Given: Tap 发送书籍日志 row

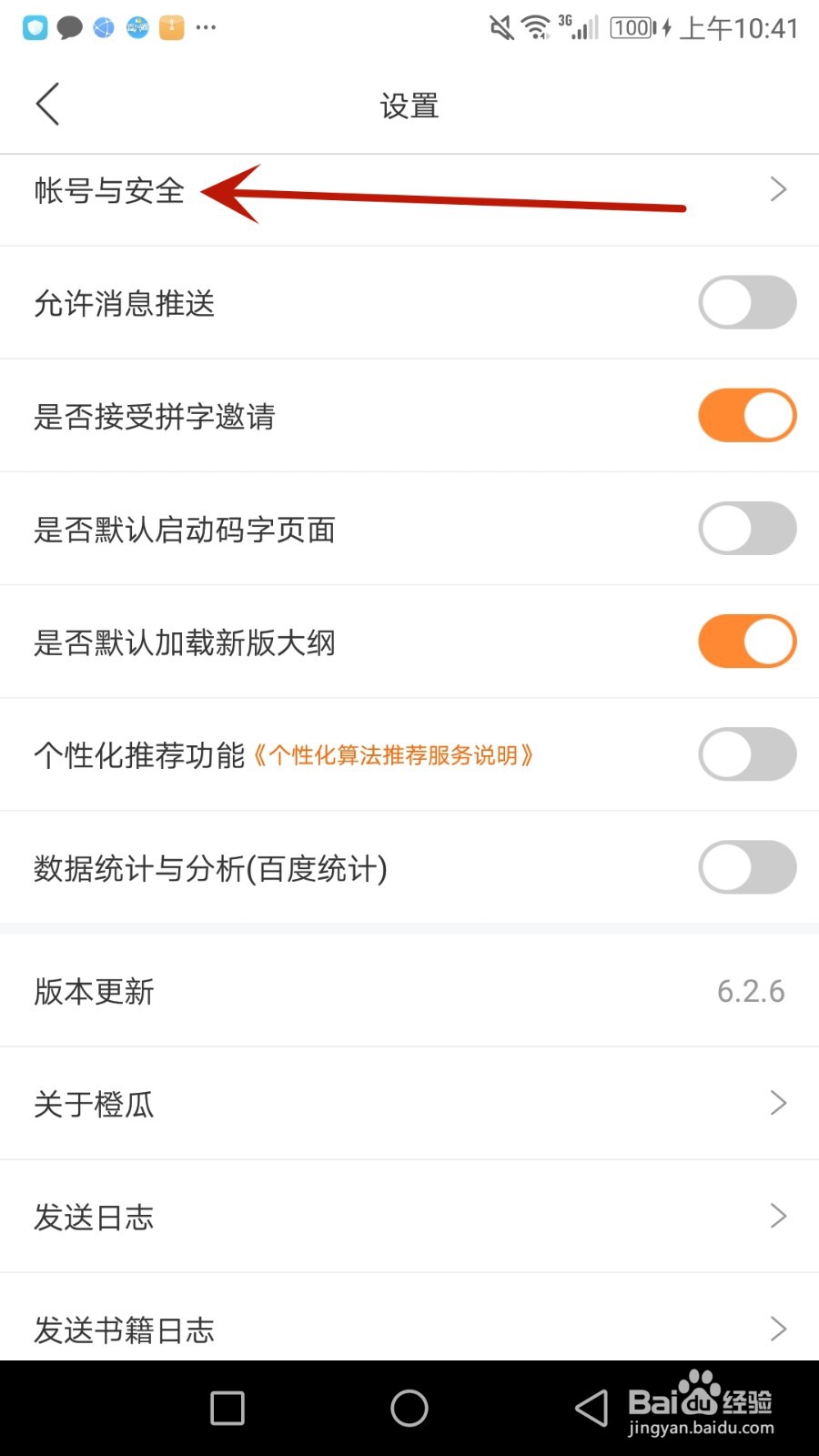Looking at the screenshot, I should [x=409, y=1329].
